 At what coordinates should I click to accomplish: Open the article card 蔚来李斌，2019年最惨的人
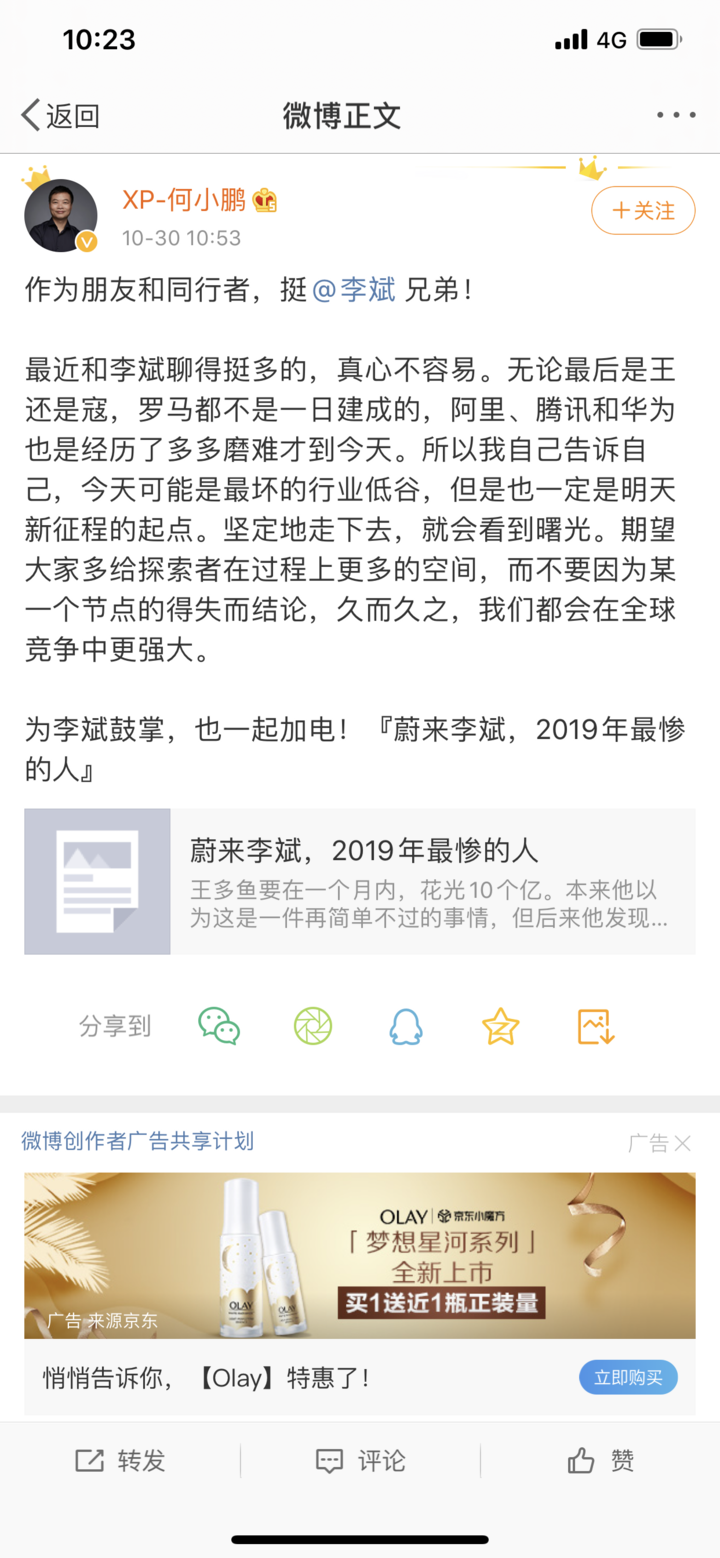(360, 881)
